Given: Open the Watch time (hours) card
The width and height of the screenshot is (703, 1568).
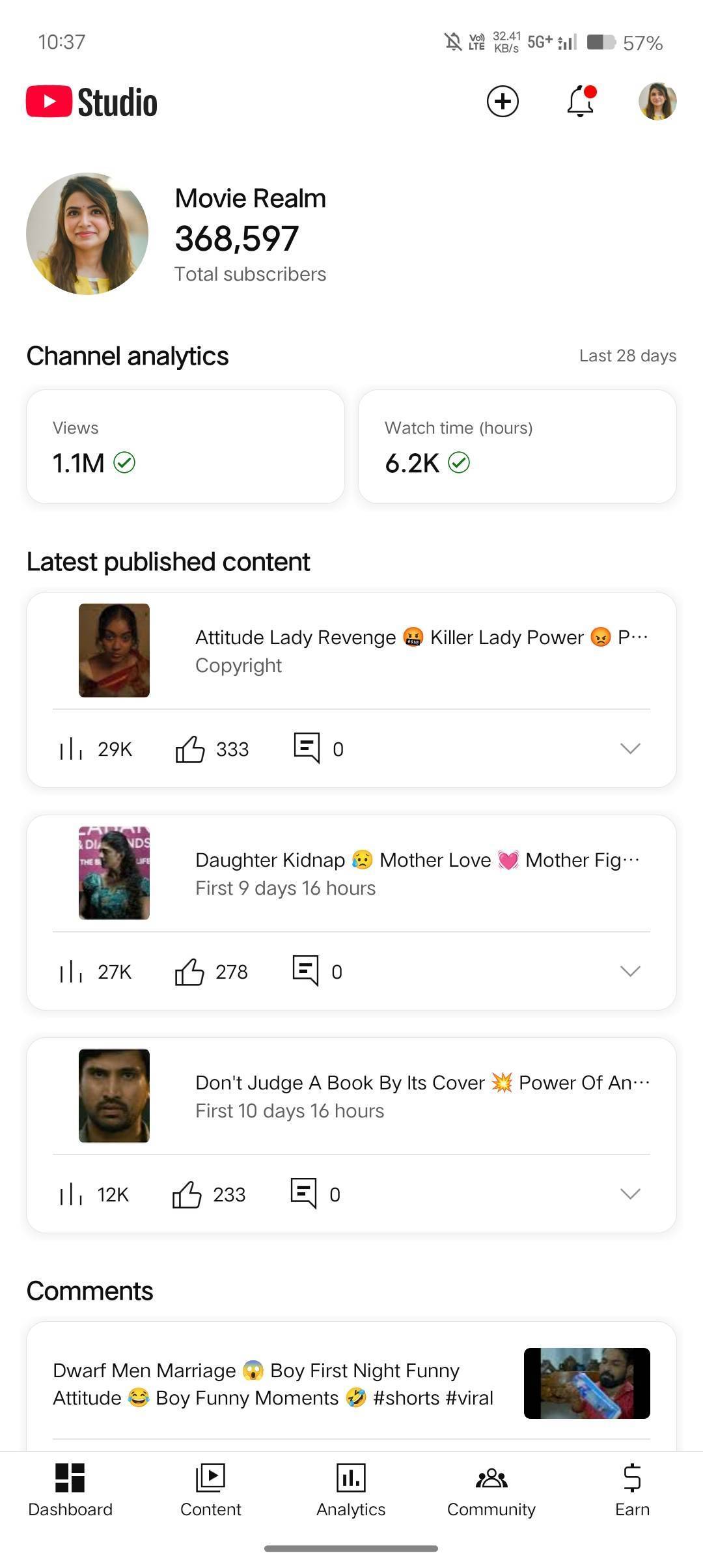Looking at the screenshot, I should (x=517, y=447).
